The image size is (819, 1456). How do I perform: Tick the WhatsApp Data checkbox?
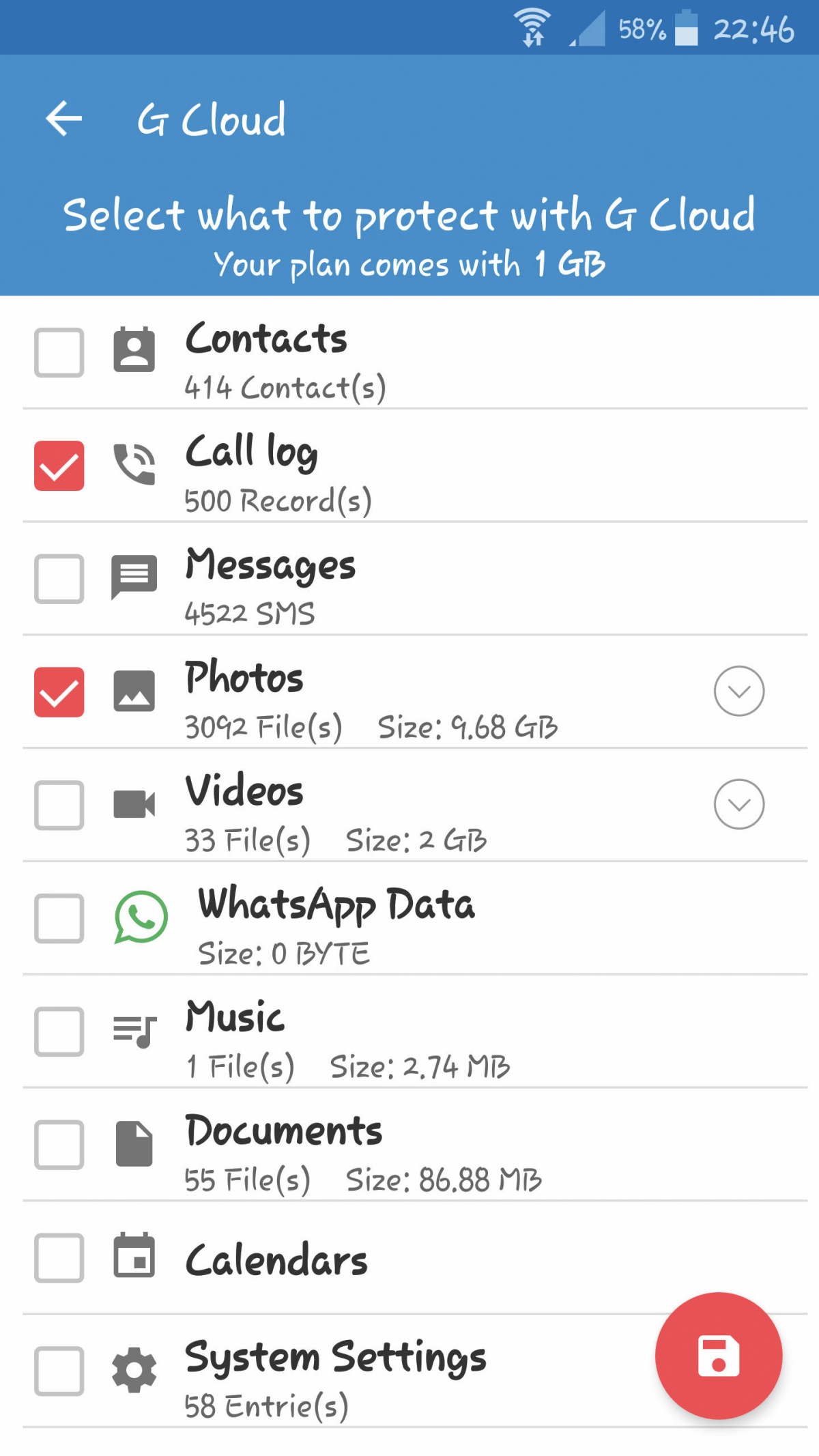59,918
